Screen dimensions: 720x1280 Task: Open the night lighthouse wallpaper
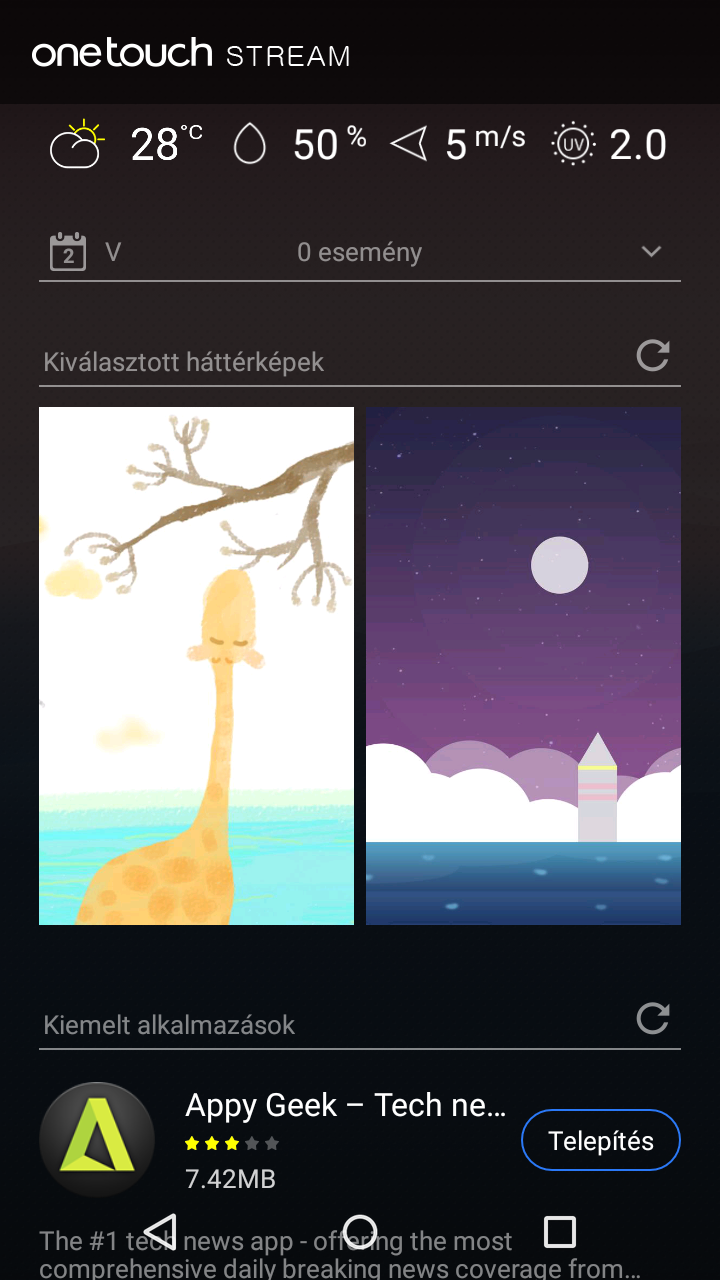[523, 665]
